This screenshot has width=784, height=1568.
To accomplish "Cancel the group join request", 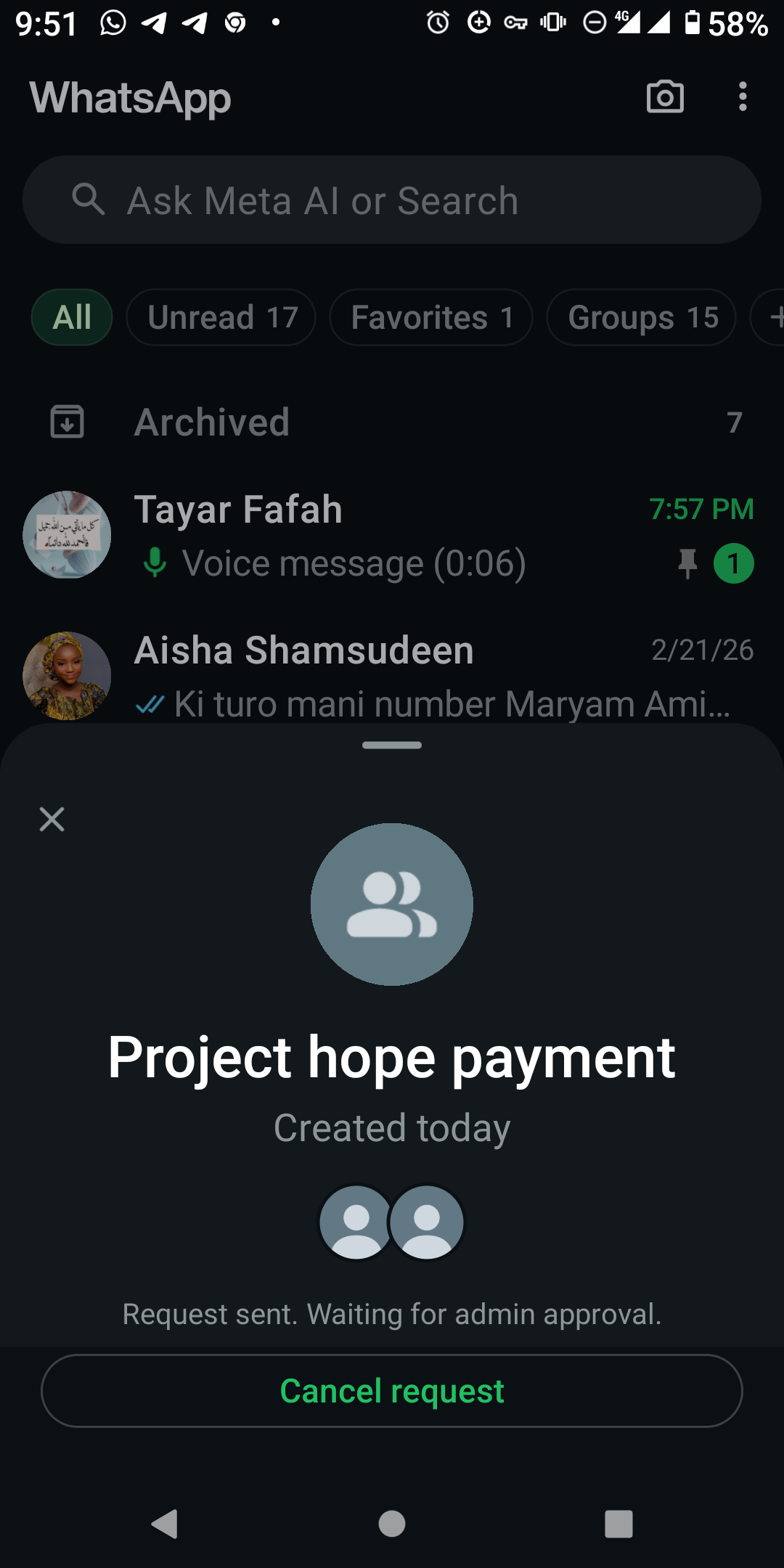I will tap(392, 1391).
